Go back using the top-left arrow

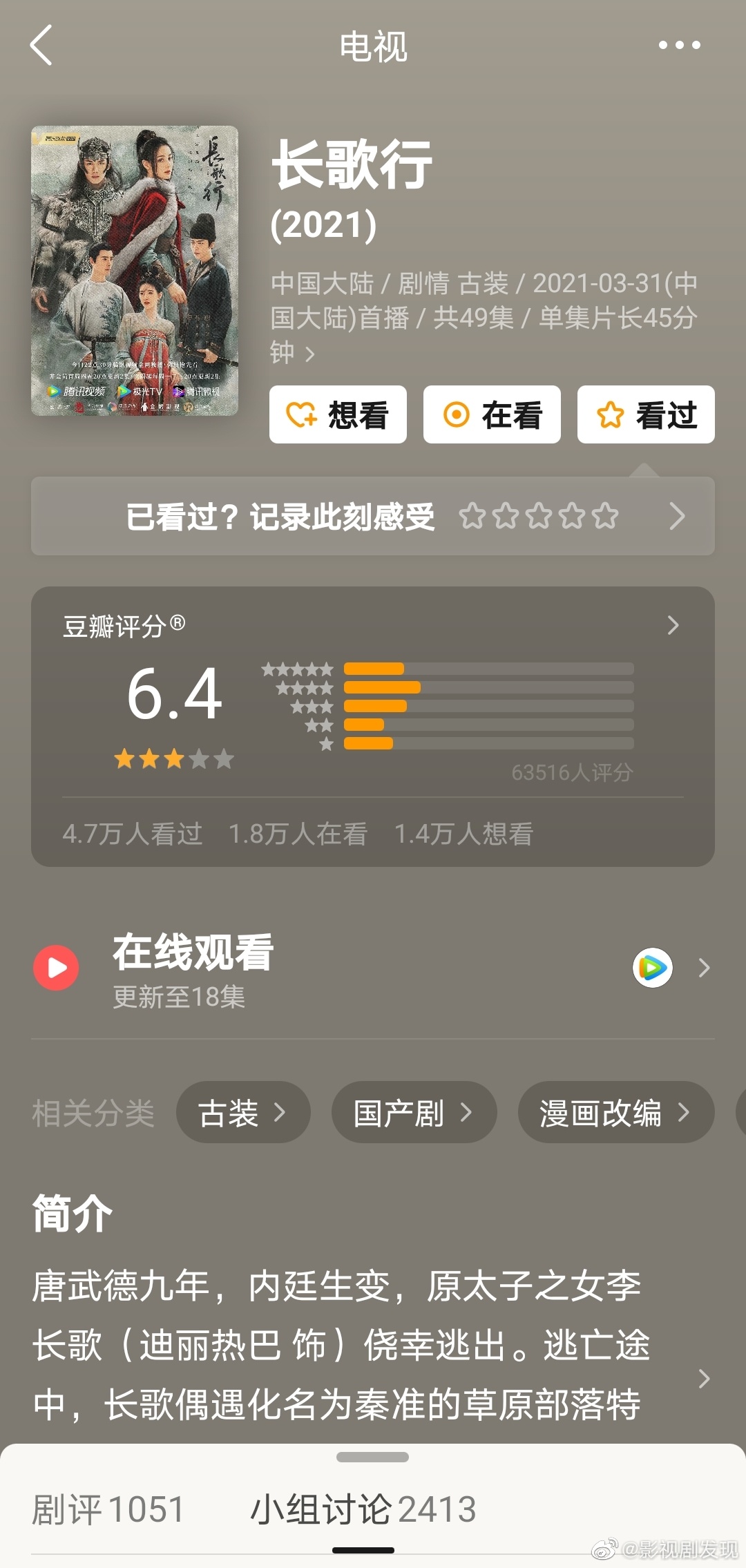click(x=41, y=46)
